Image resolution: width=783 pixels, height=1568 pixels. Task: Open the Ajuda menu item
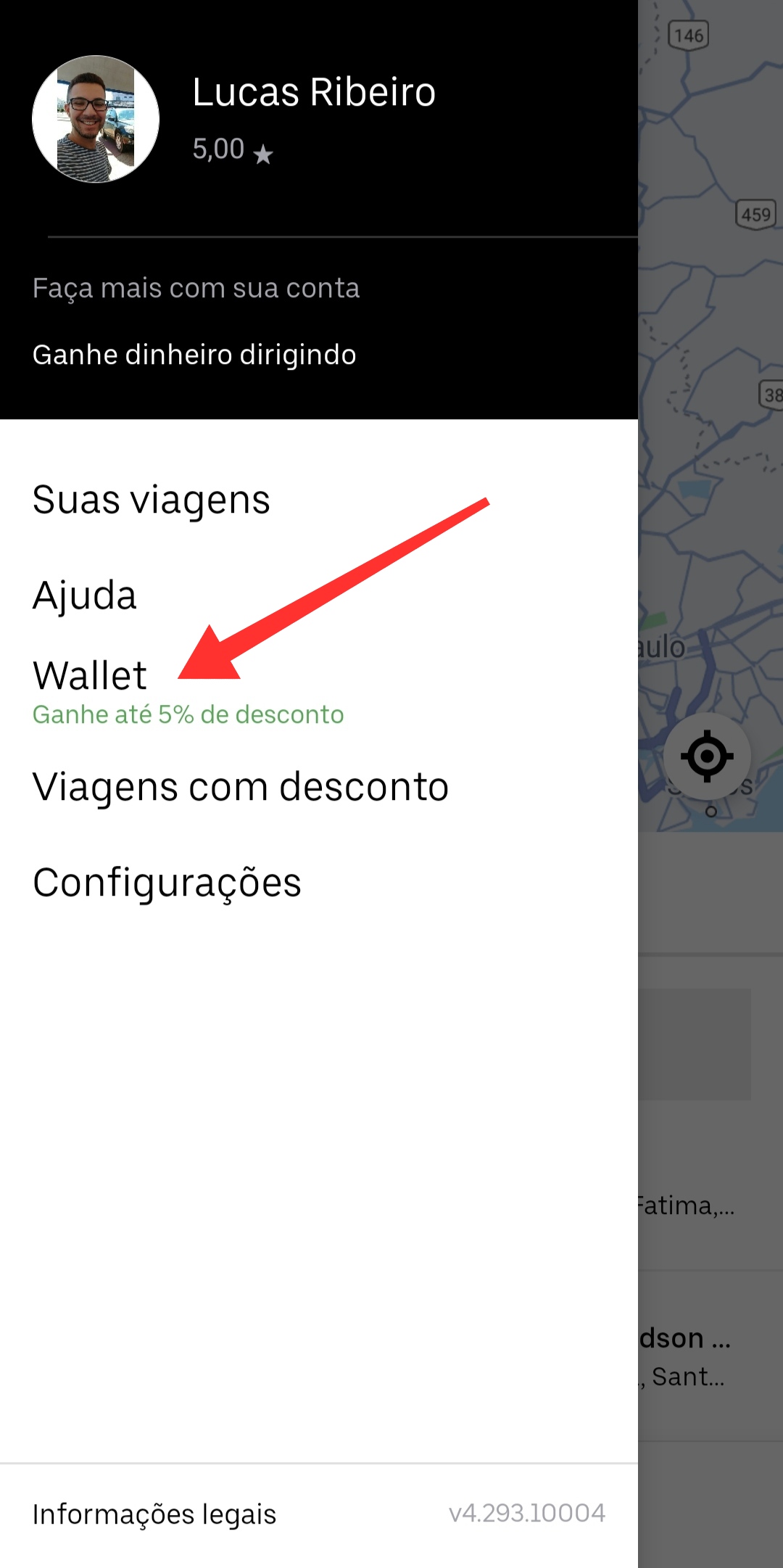click(x=85, y=595)
